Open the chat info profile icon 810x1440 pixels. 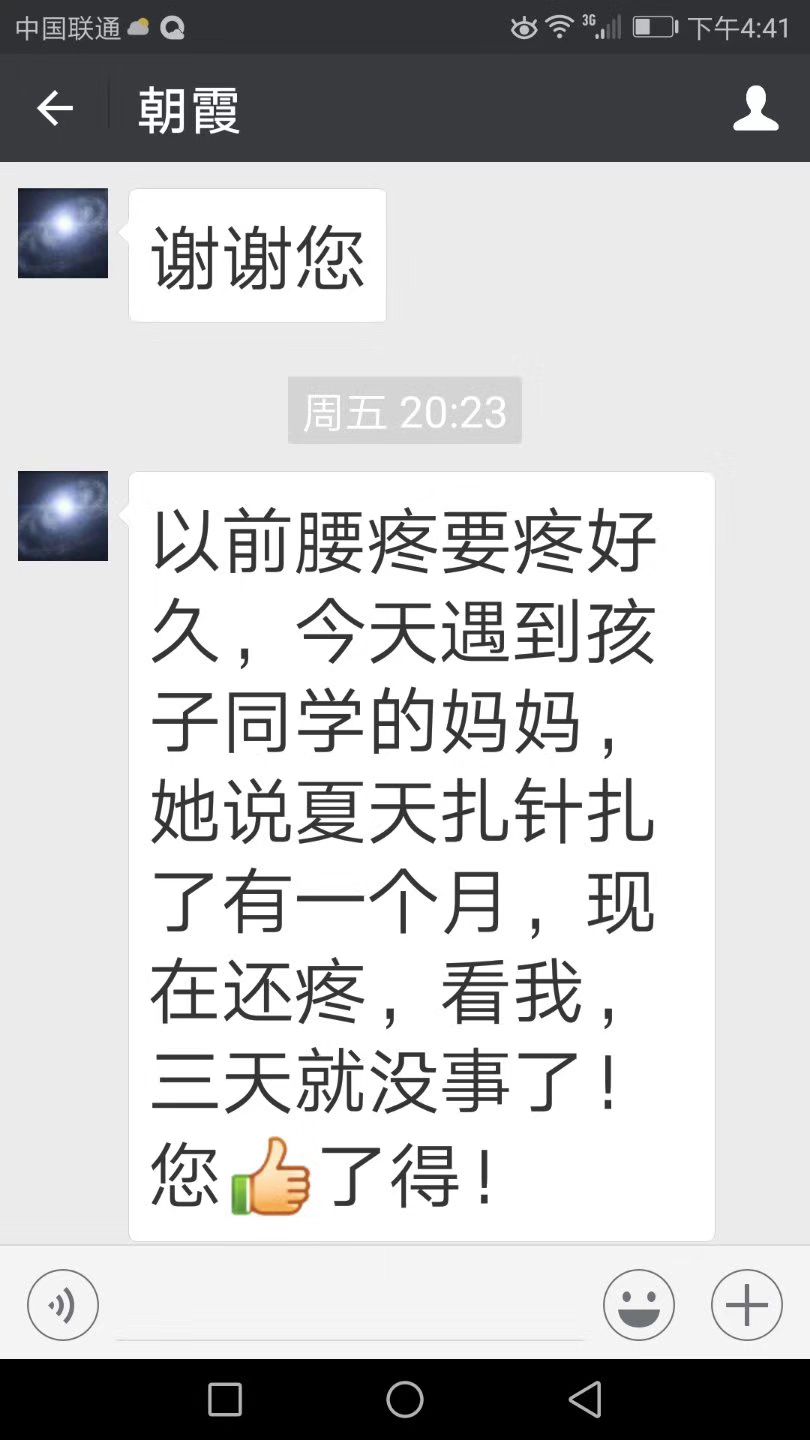tap(755, 108)
